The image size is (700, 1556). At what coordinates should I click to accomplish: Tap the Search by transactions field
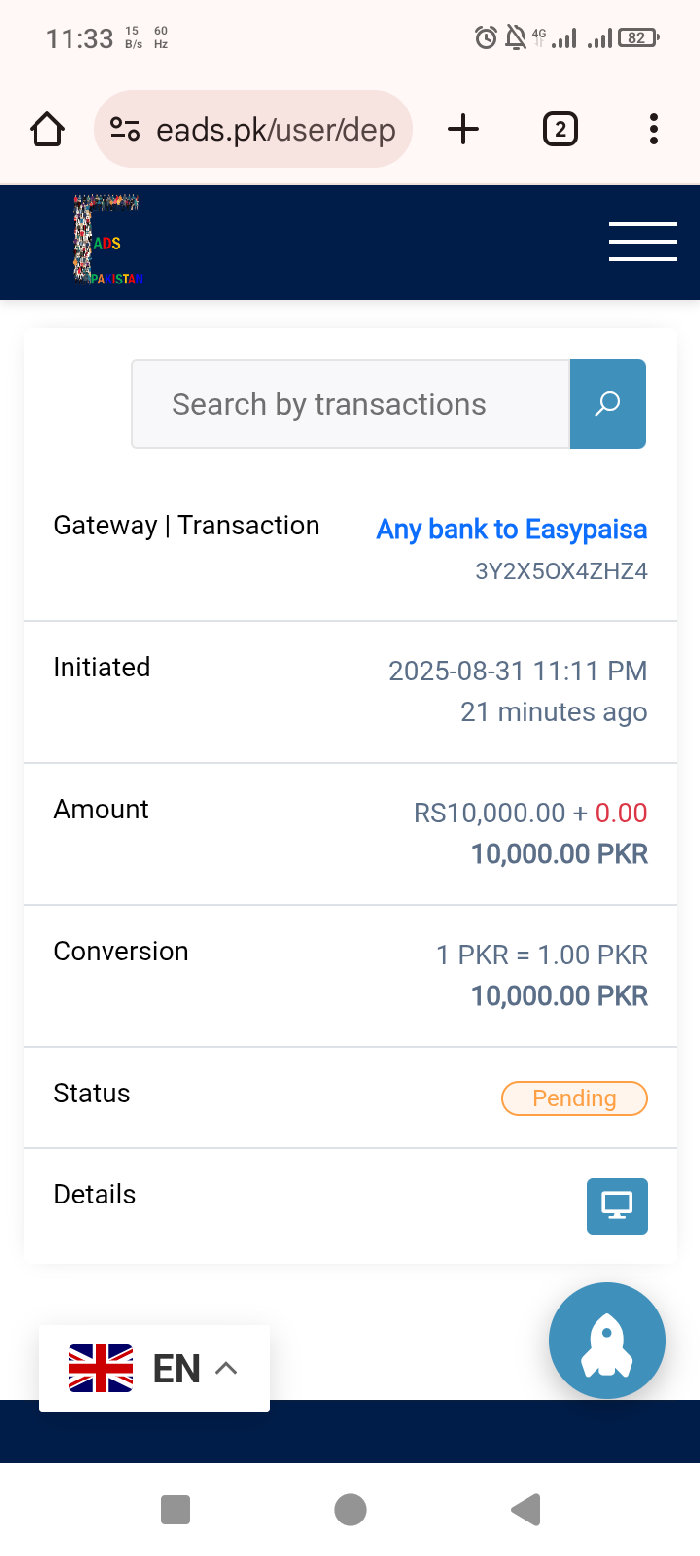click(x=351, y=404)
